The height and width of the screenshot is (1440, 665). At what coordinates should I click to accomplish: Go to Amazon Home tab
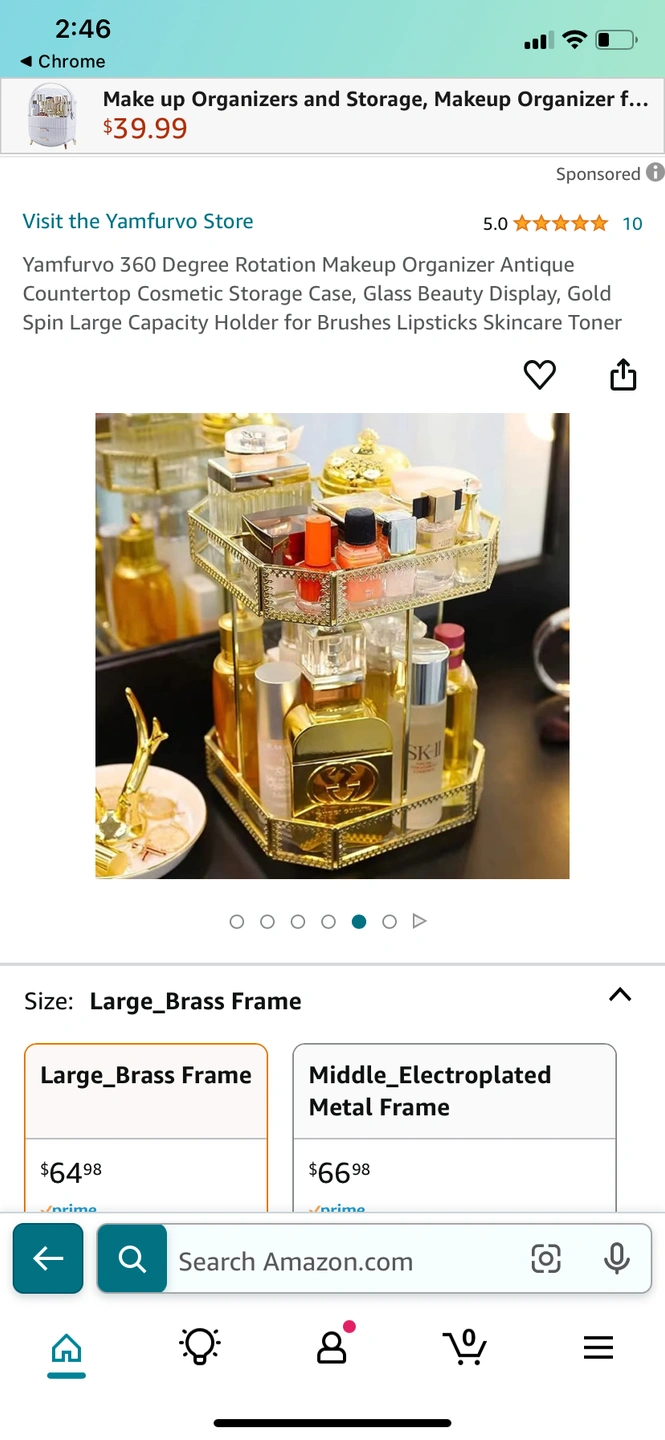tap(67, 1349)
